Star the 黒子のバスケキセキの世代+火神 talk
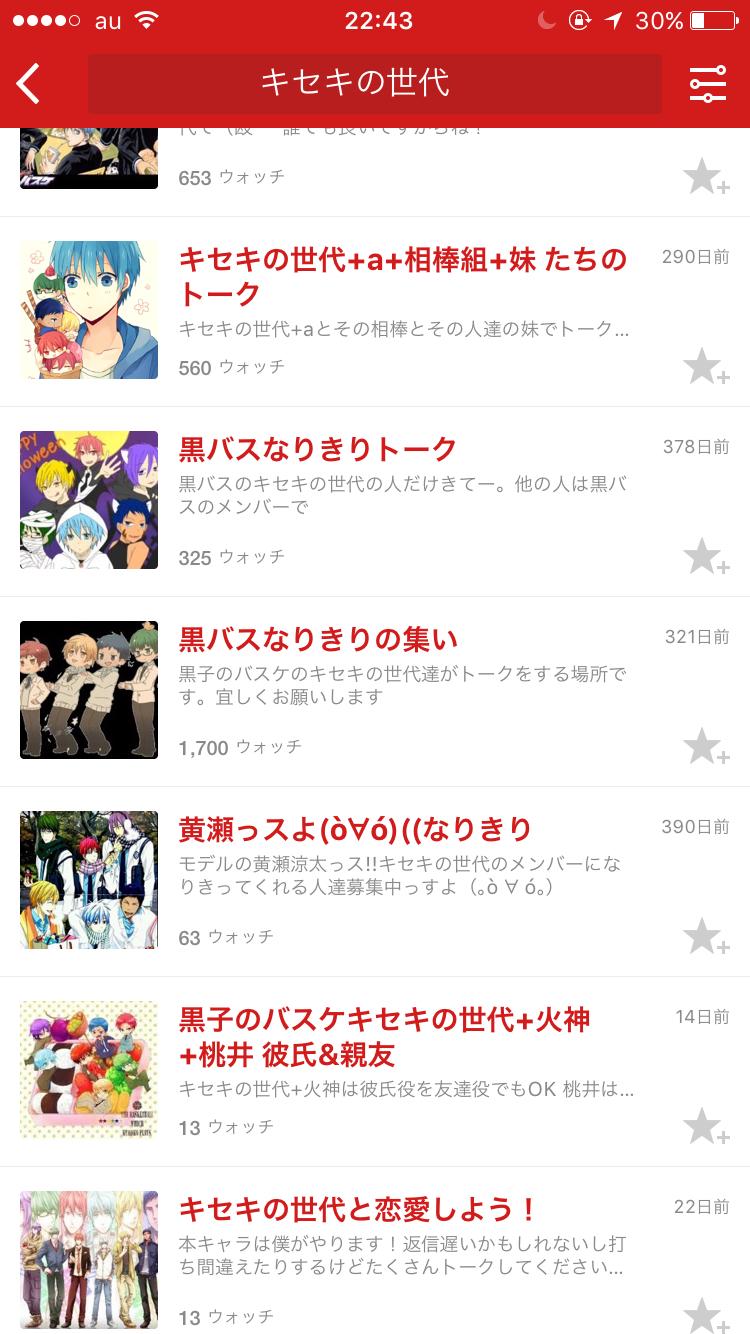The width and height of the screenshot is (750, 1334). [x=704, y=1127]
